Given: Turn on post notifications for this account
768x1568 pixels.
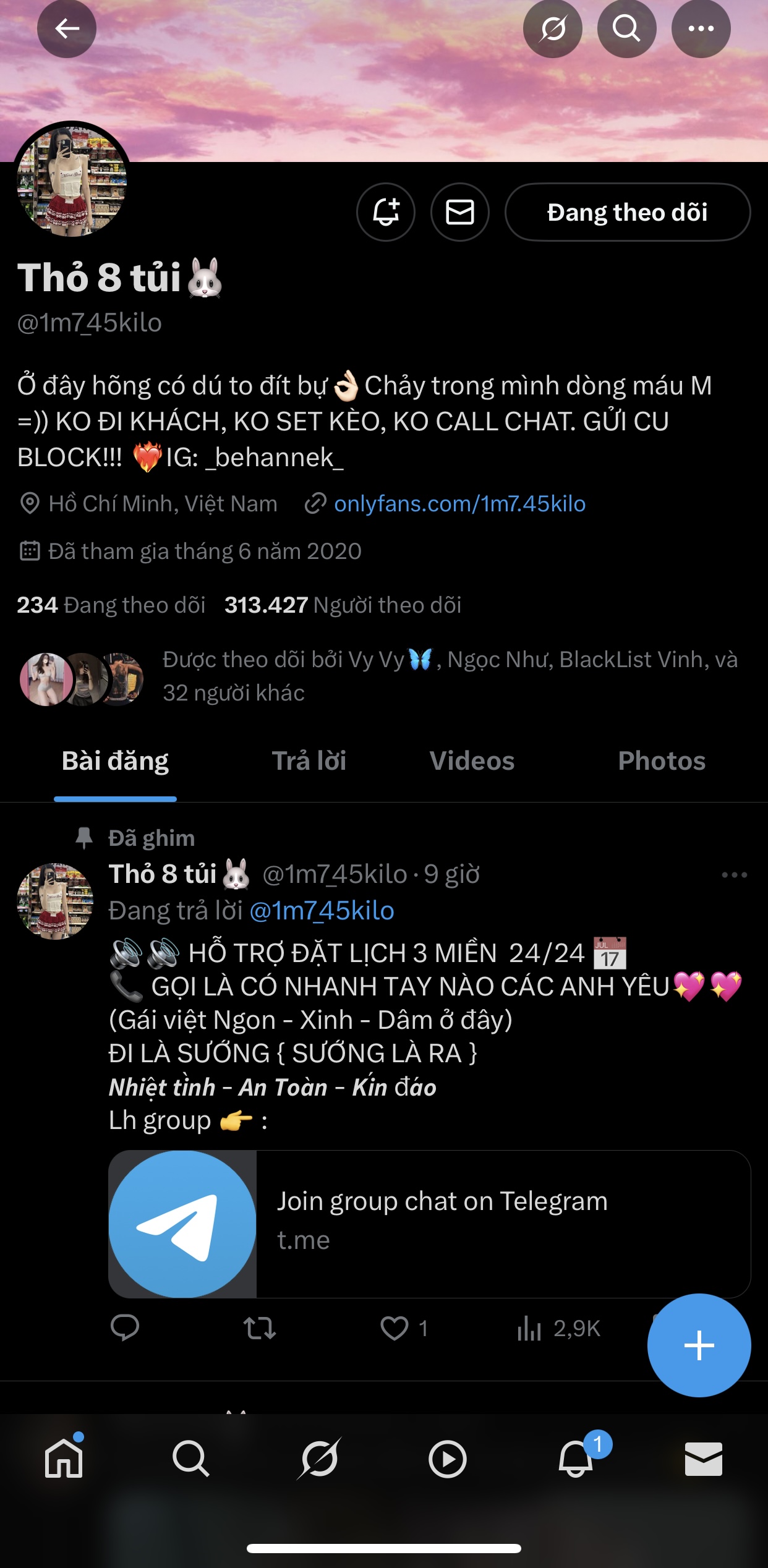Looking at the screenshot, I should point(386,212).
